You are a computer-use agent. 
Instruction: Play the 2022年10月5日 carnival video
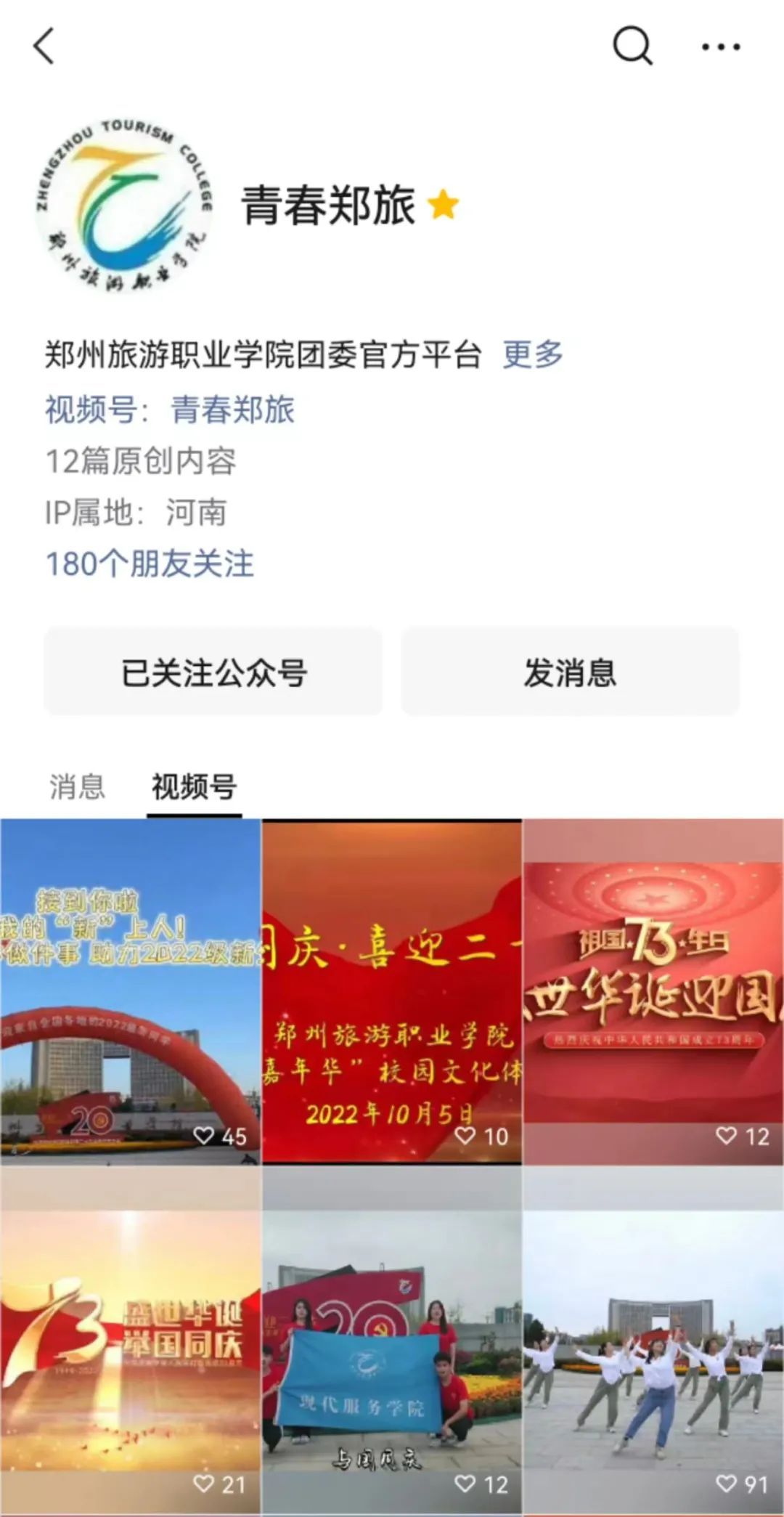pos(392,991)
